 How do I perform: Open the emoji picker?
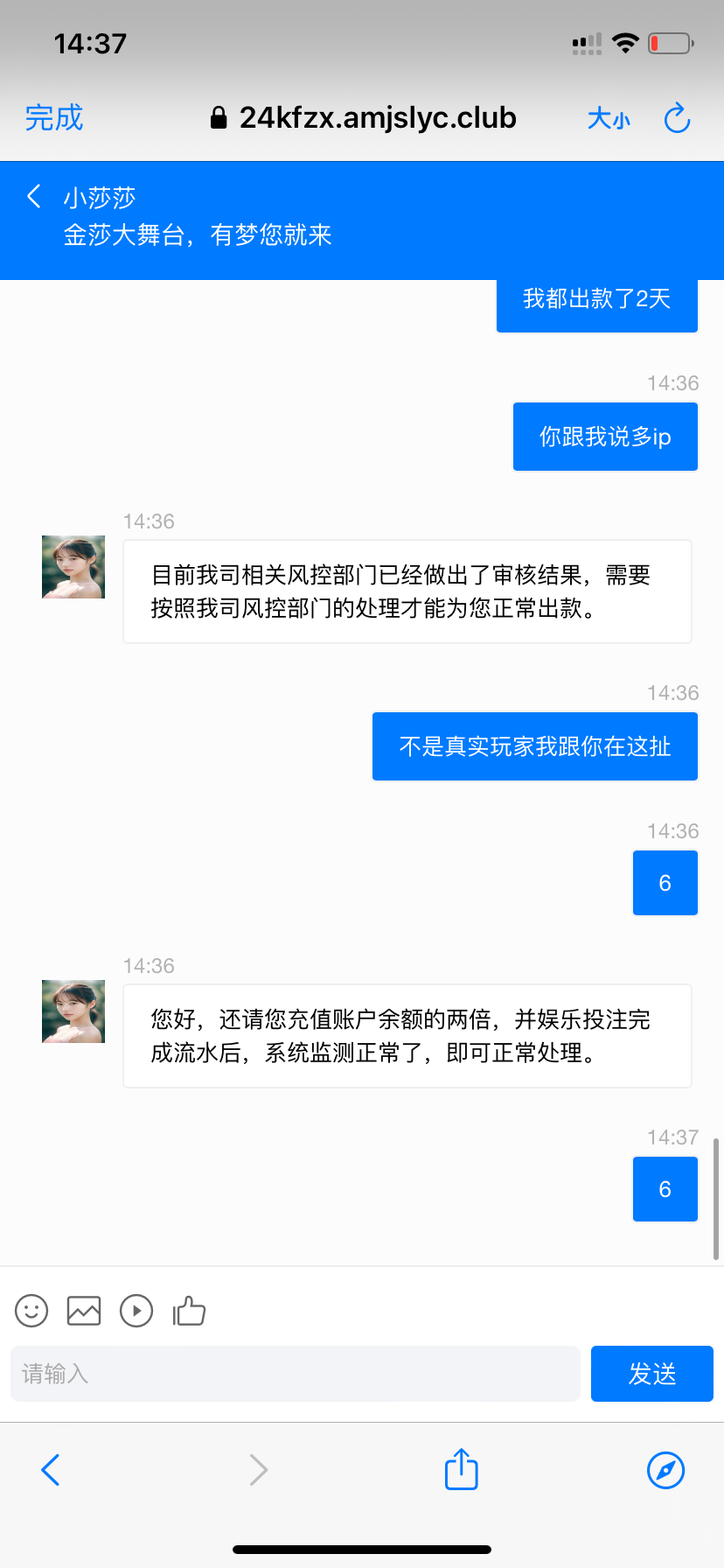pos(31,1311)
